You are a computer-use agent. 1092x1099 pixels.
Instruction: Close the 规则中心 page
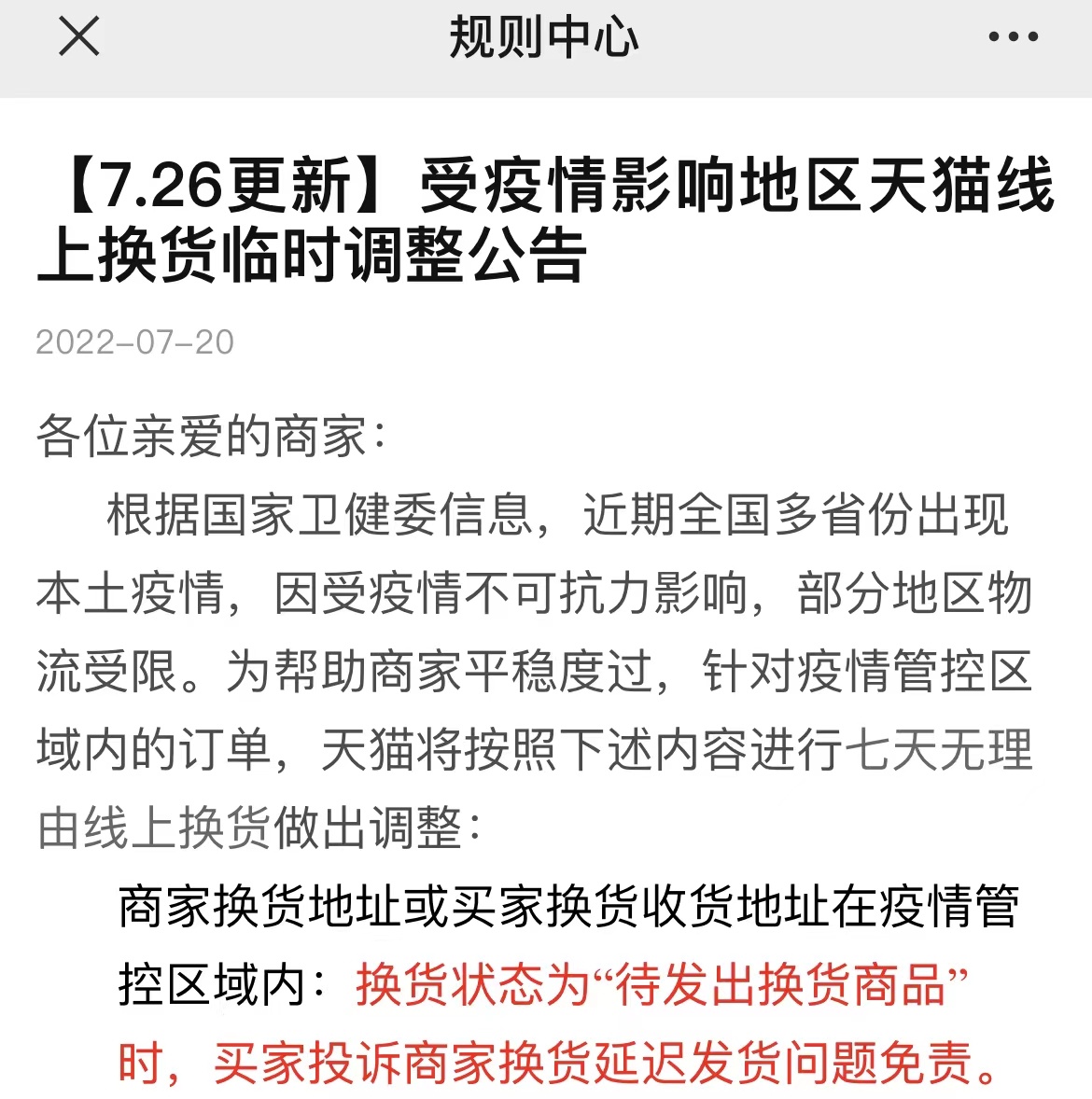[x=78, y=37]
